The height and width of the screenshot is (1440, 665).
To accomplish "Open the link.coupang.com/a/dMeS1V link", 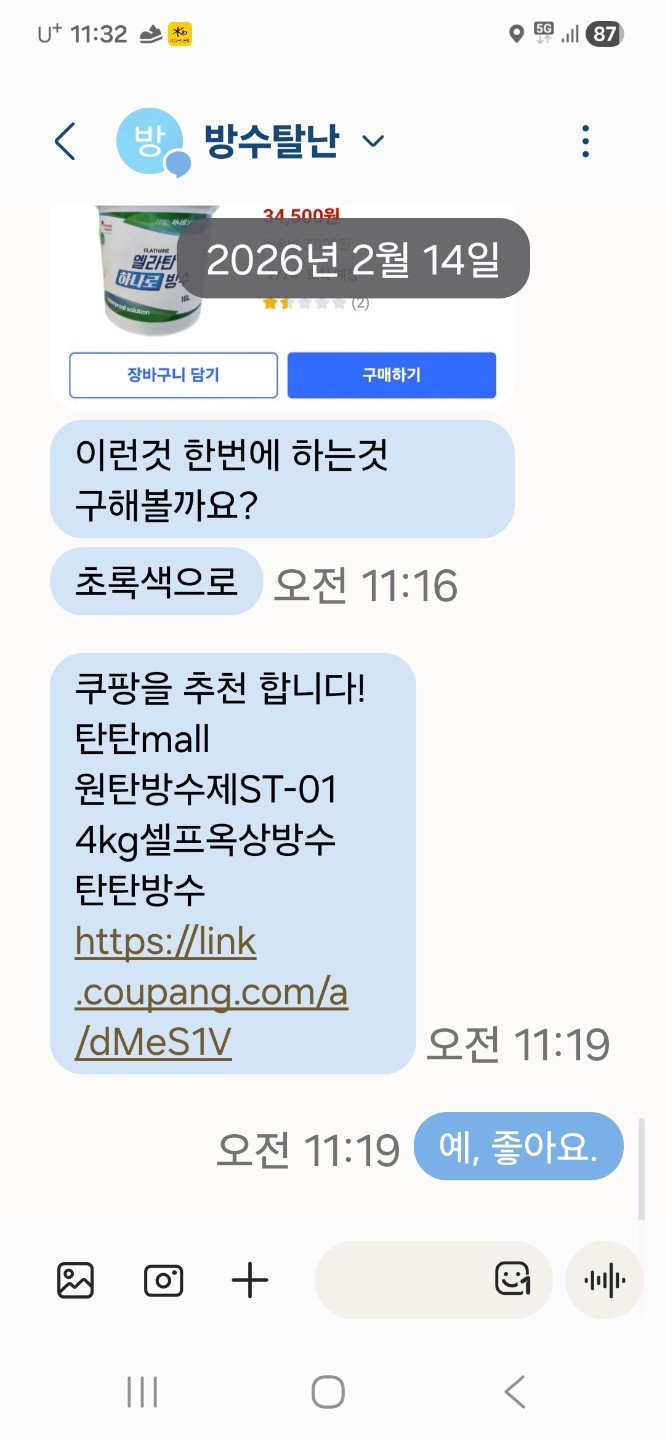I will (x=211, y=992).
